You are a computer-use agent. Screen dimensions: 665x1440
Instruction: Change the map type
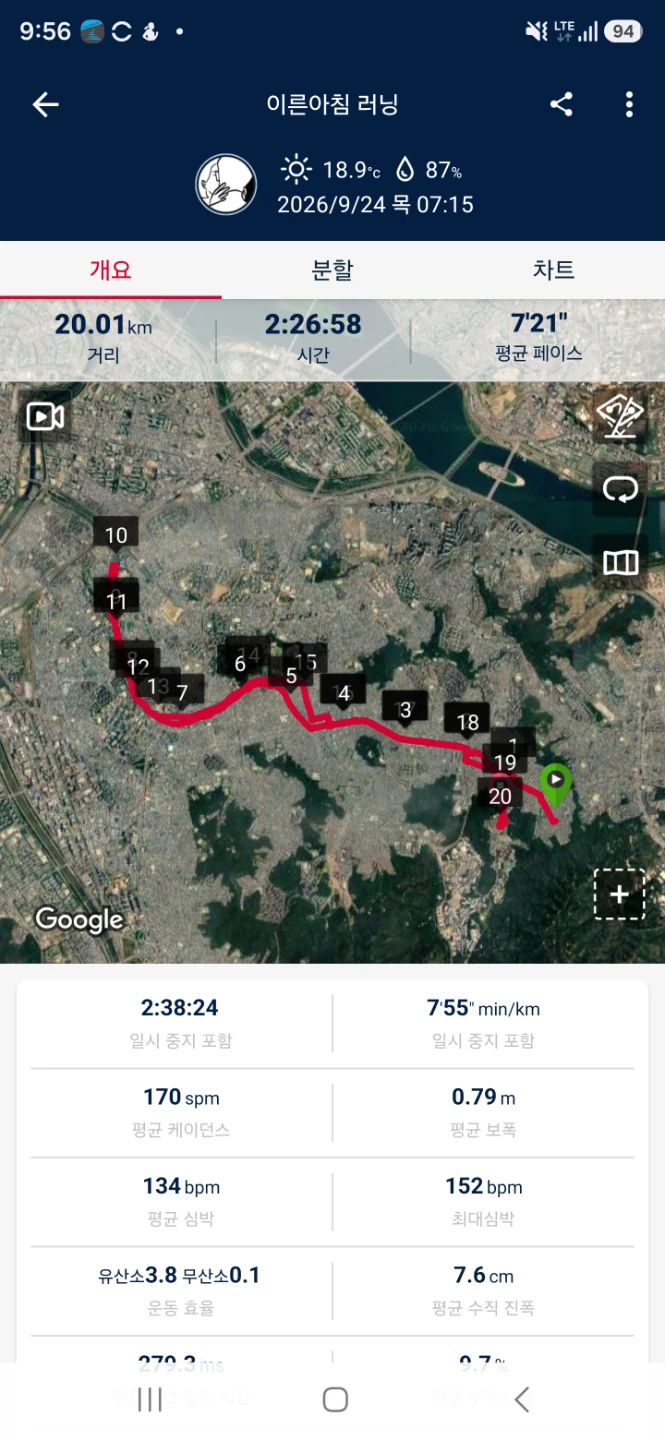(x=620, y=562)
